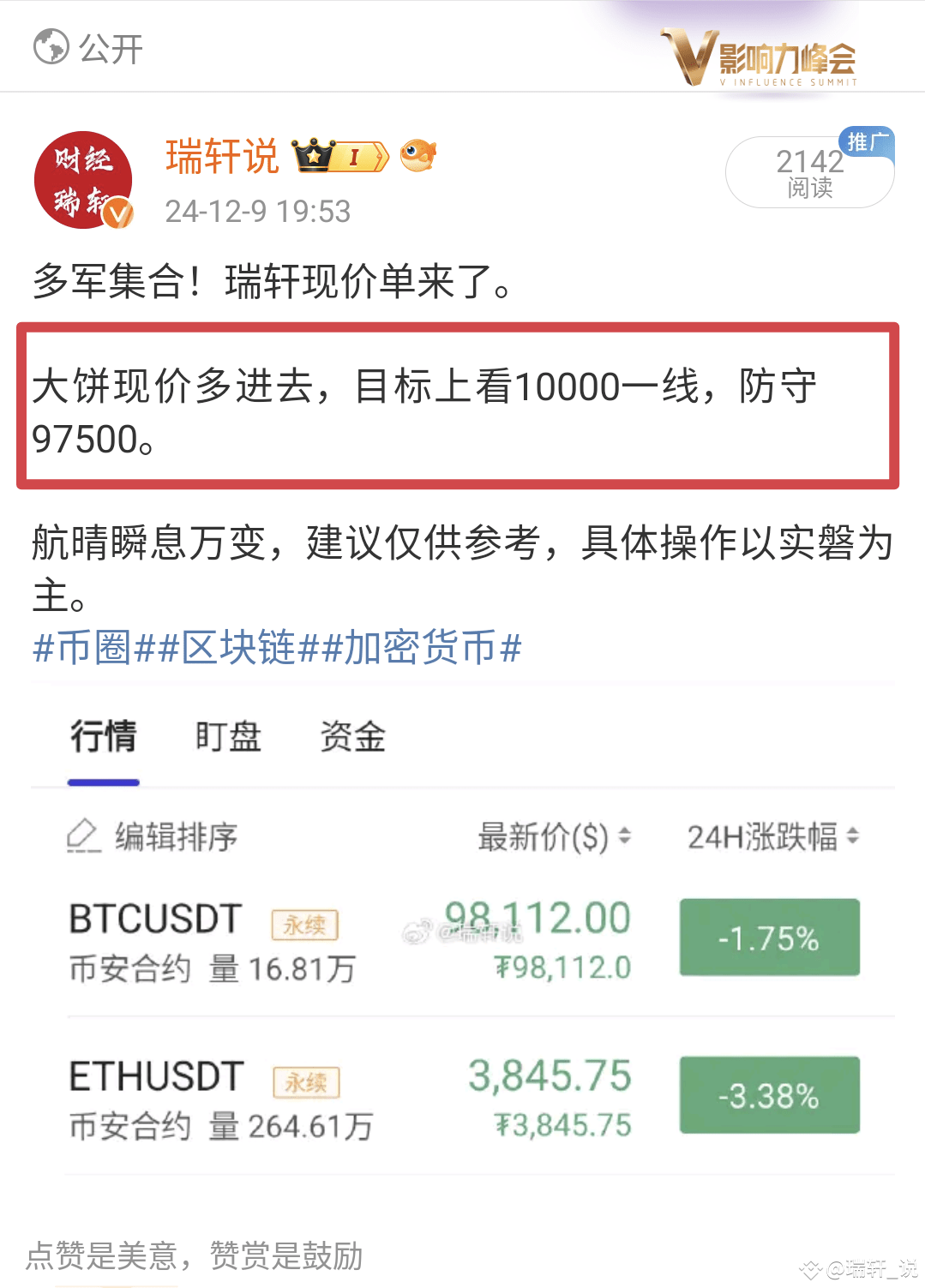Click the pufferfish badge next to username

pyautogui.click(x=416, y=156)
